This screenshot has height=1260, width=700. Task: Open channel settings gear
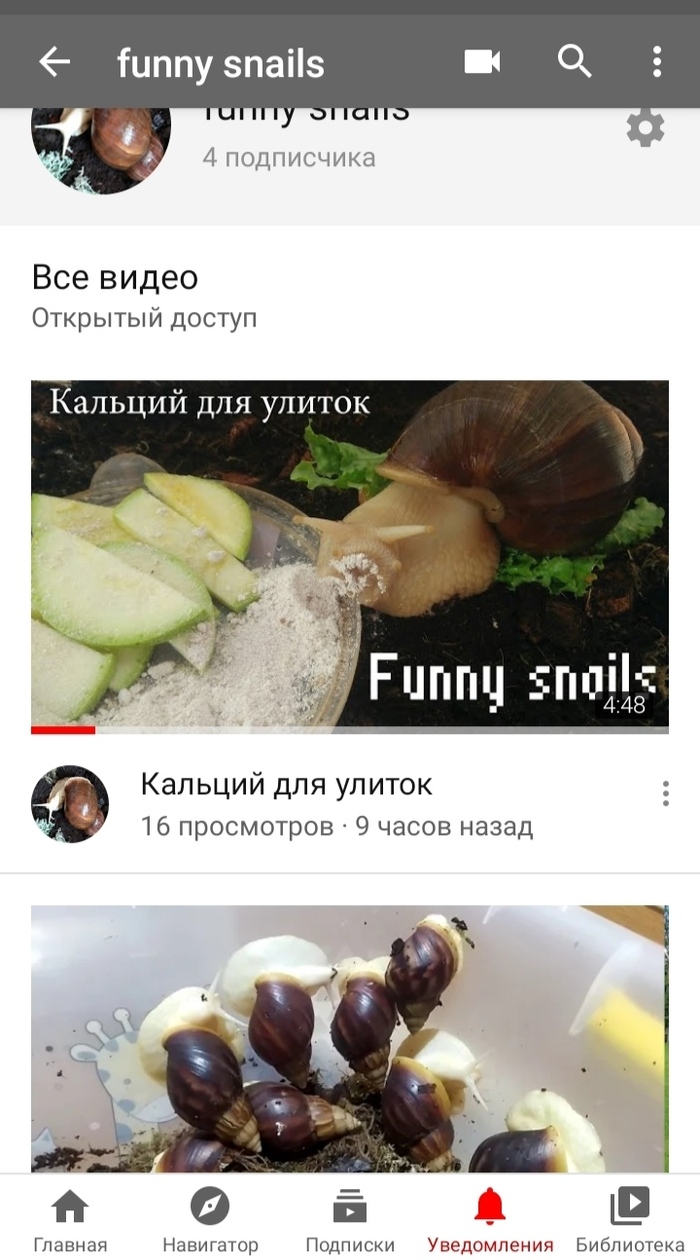645,128
